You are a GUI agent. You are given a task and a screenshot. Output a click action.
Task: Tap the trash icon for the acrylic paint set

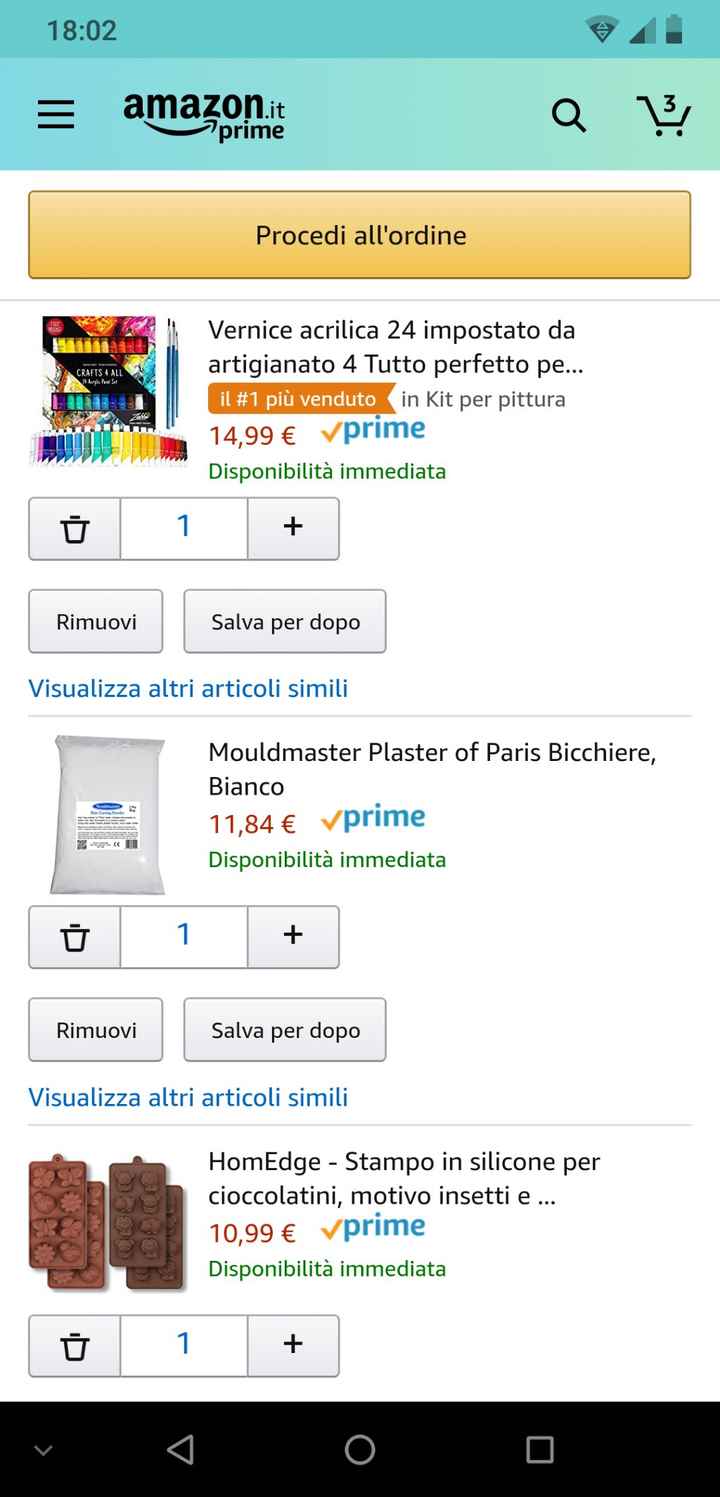(73, 528)
